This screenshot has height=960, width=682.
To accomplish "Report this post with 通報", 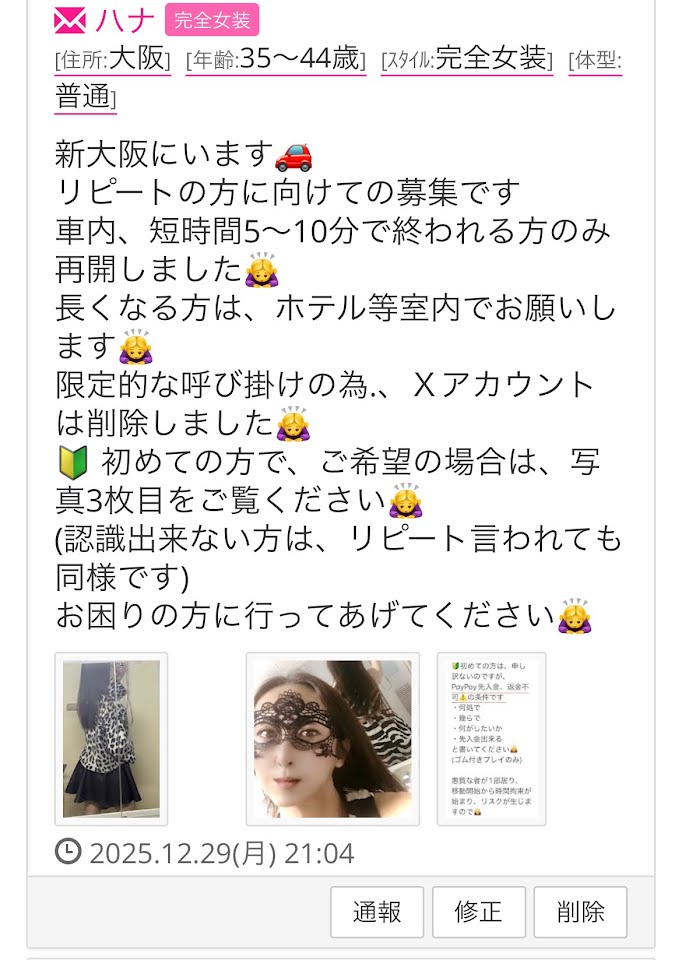I will click(x=377, y=912).
